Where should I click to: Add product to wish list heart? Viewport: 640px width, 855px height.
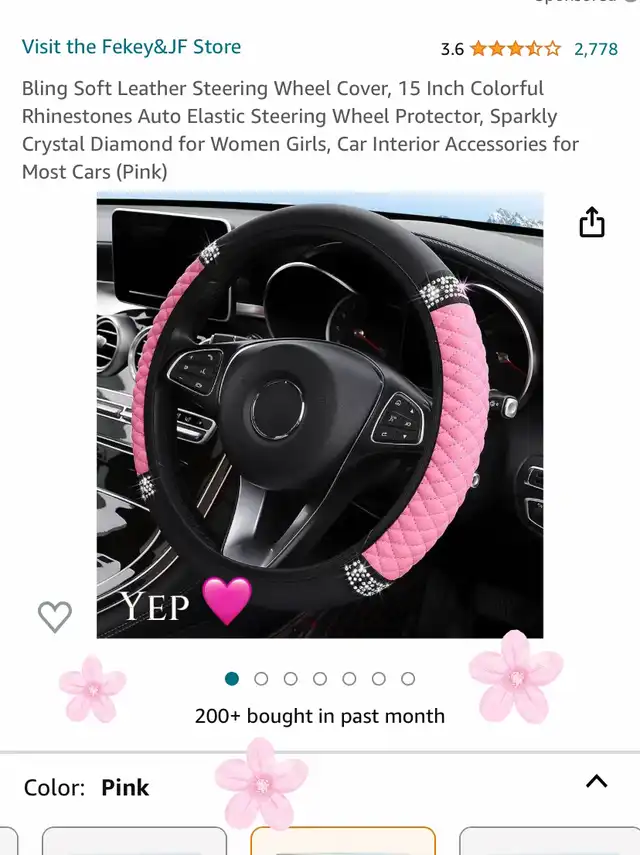click(x=55, y=617)
